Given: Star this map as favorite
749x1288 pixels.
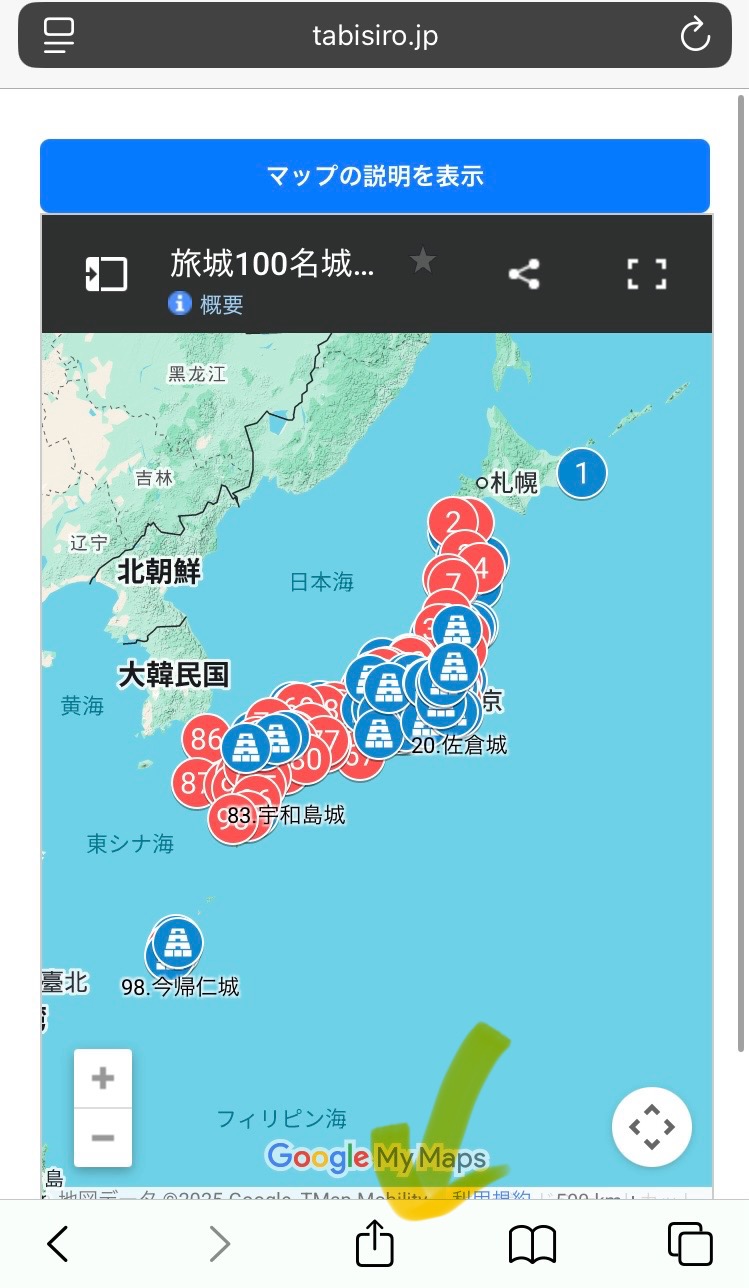Looking at the screenshot, I should 423,261.
